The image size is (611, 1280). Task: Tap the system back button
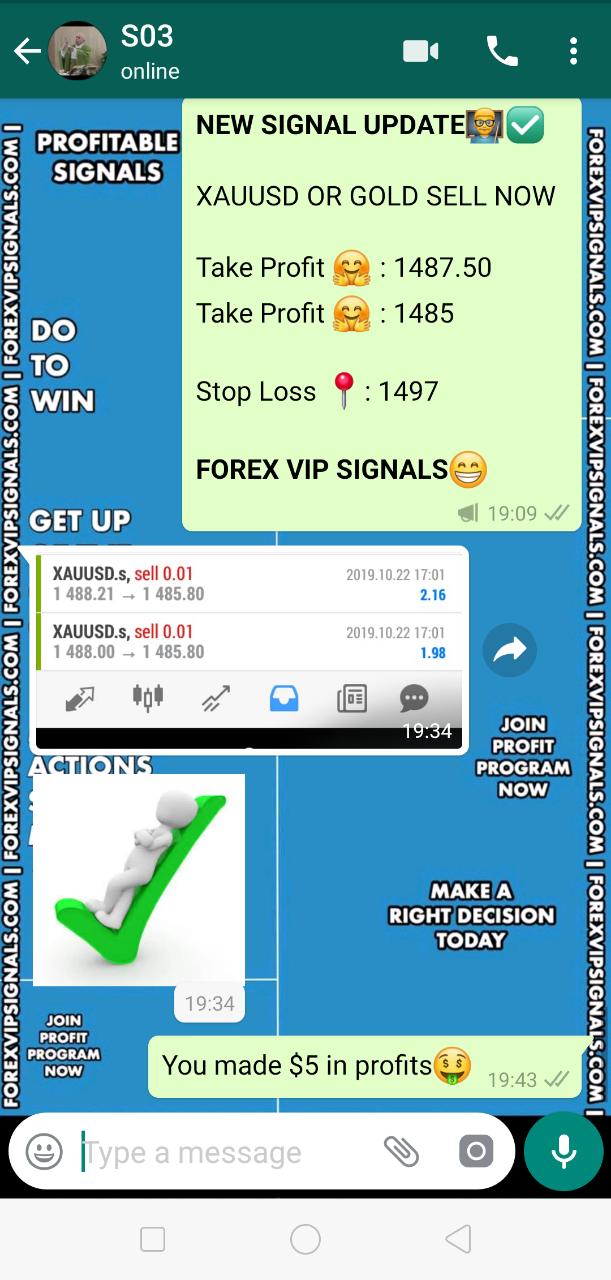(458, 1240)
